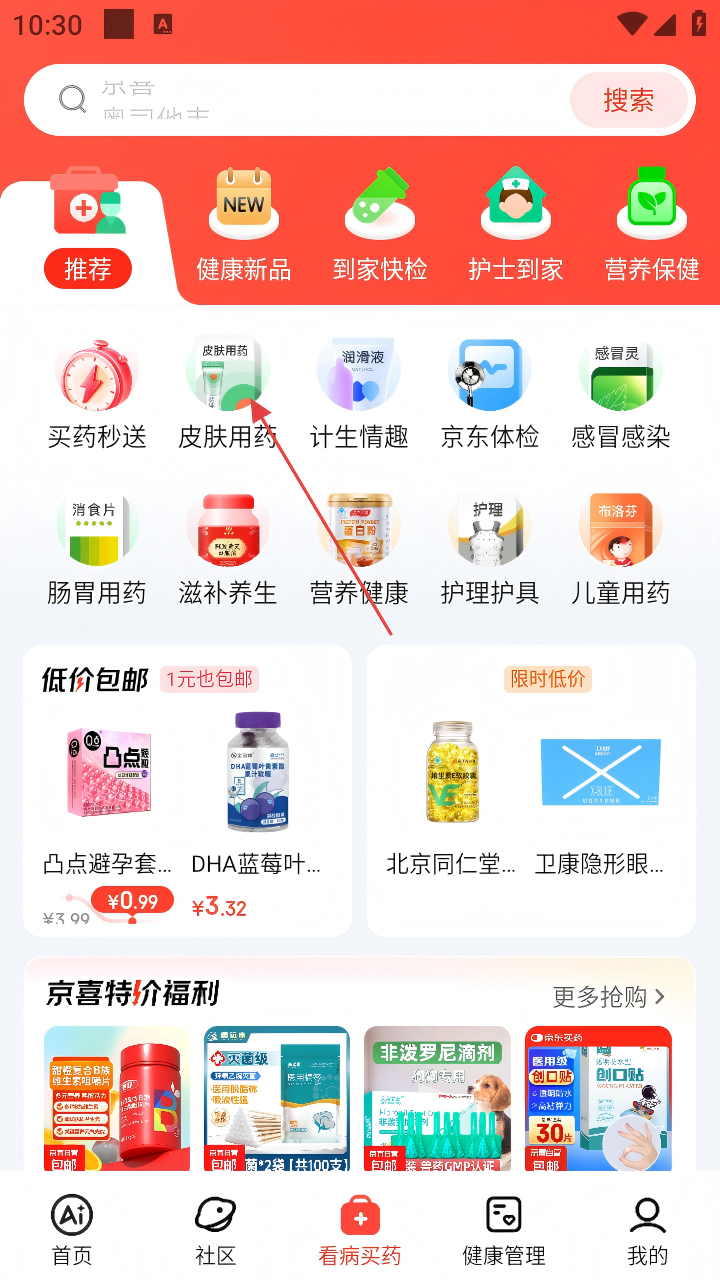Open 感冒感染 category
The image size is (720, 1280).
(621, 394)
